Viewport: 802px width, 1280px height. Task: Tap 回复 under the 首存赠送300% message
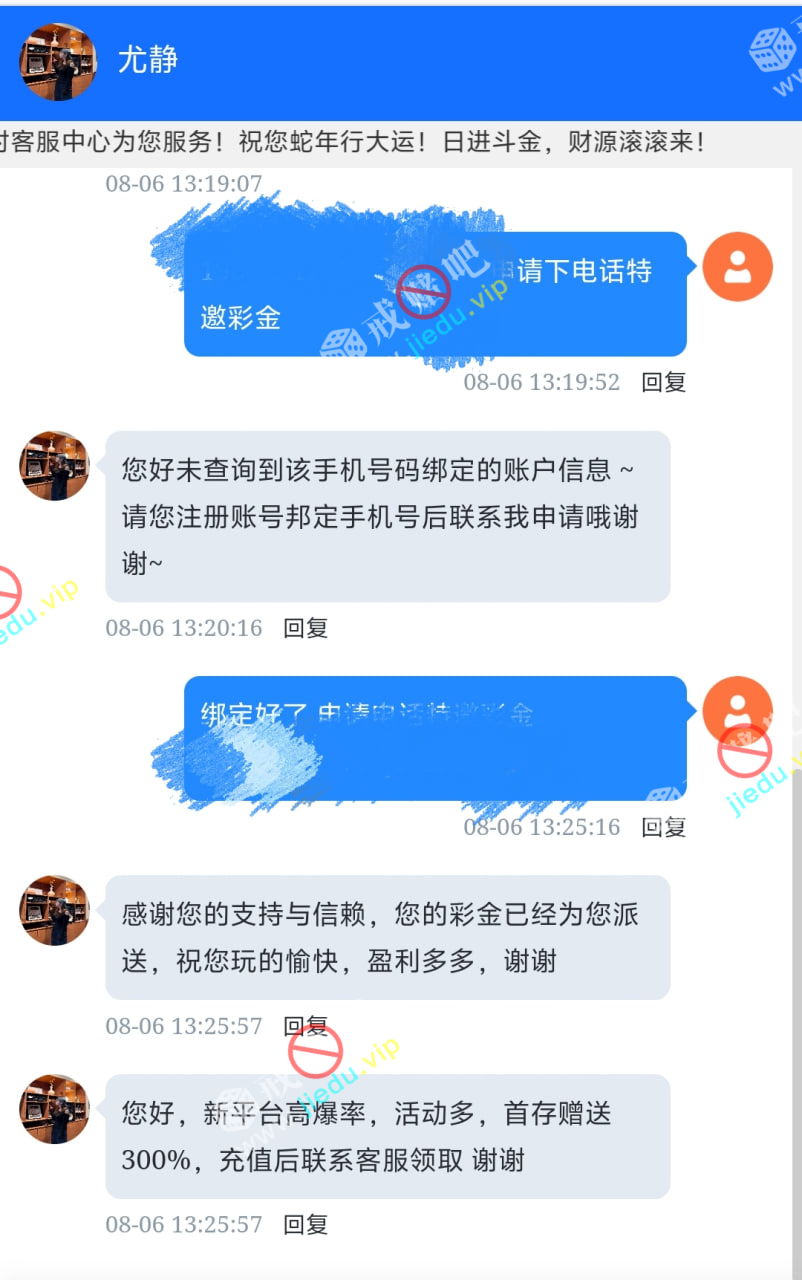click(x=305, y=1224)
